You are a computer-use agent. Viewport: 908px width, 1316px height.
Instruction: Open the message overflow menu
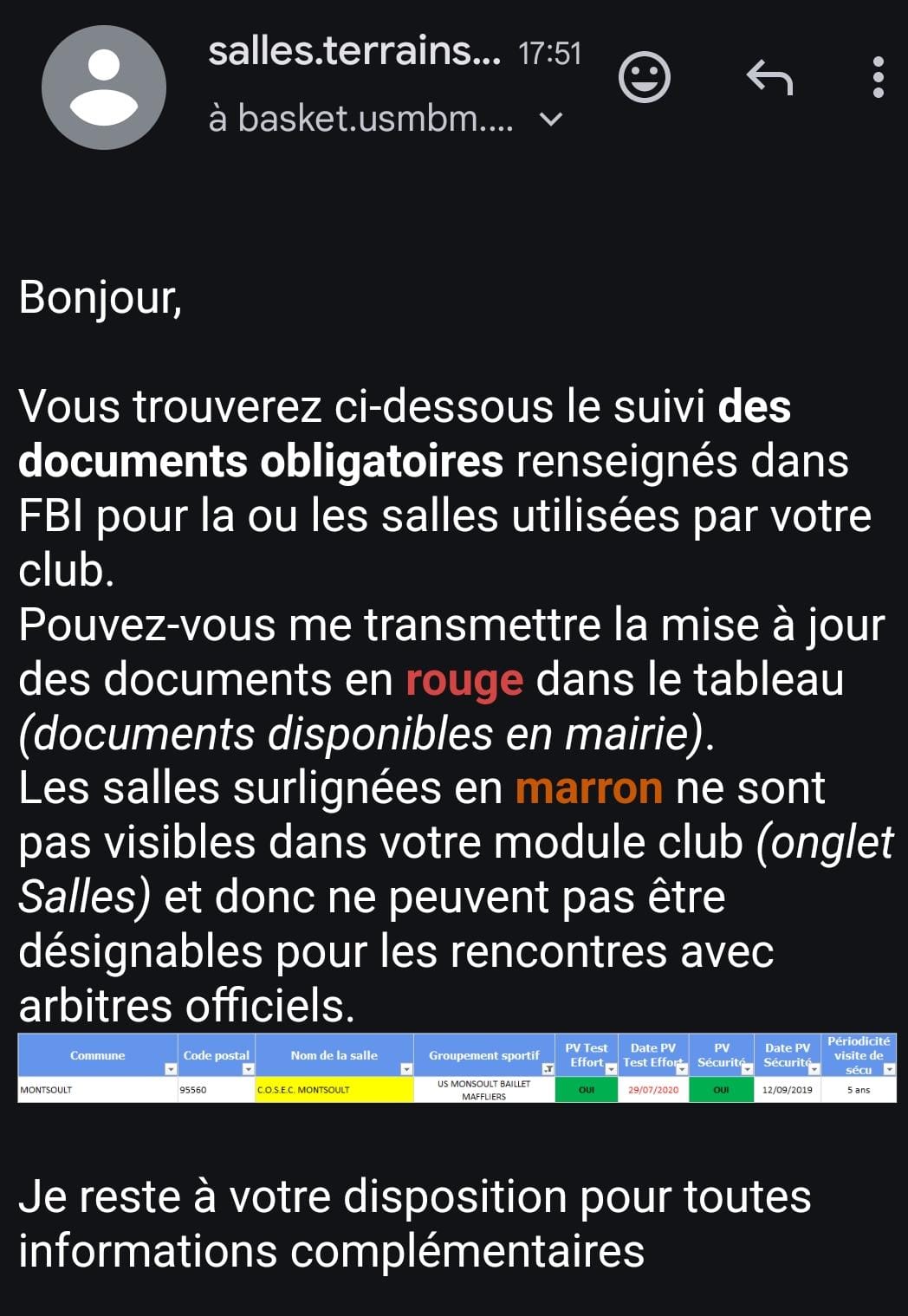point(878,78)
